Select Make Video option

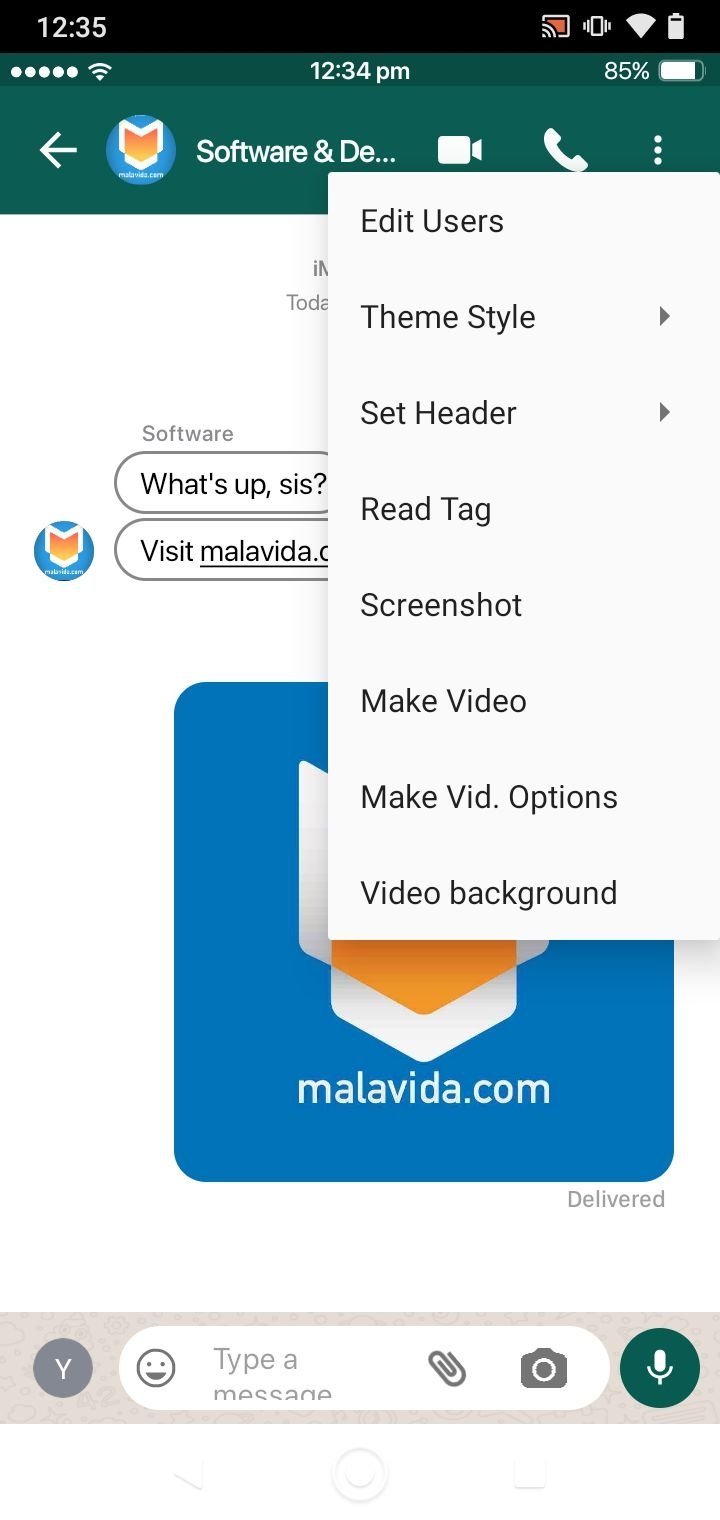click(523, 701)
